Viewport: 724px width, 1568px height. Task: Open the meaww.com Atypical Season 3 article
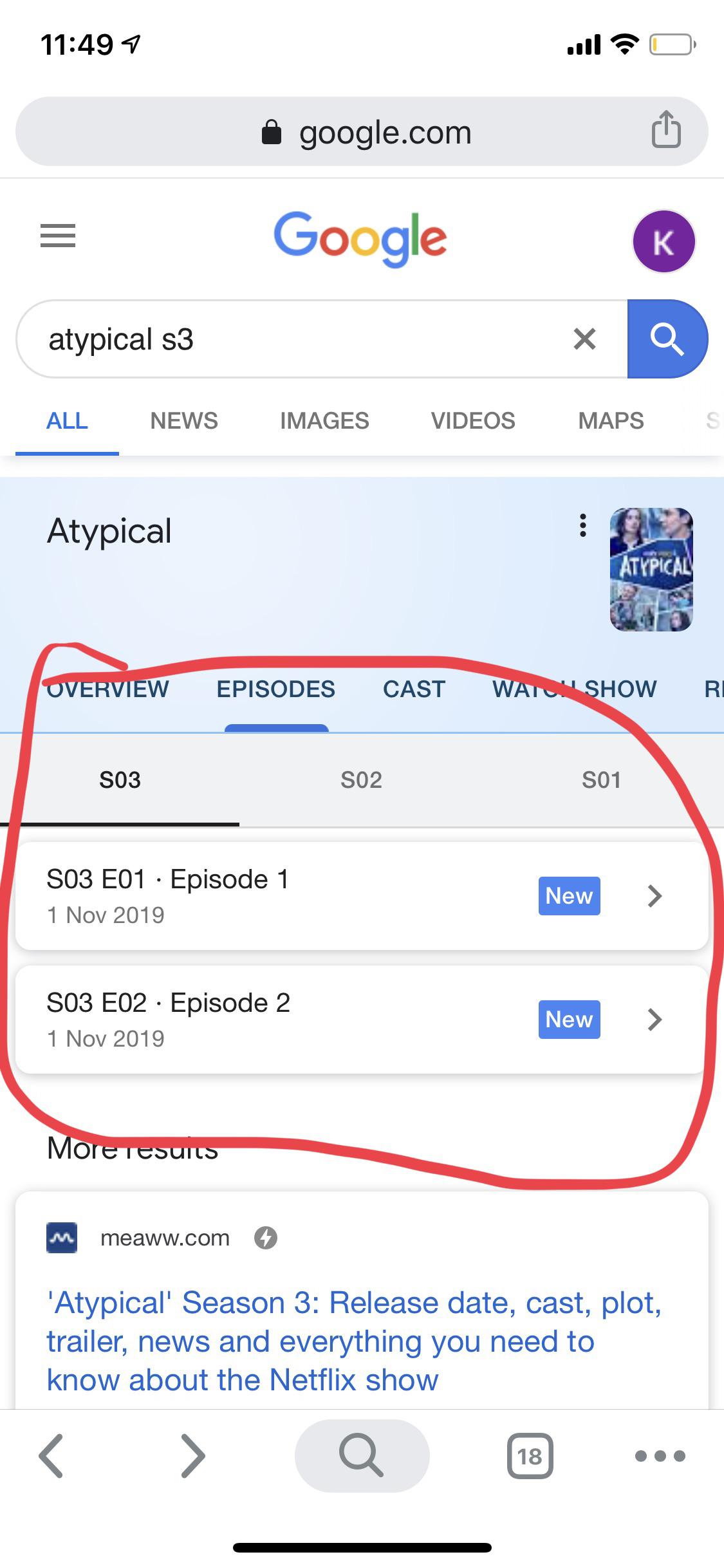(354, 1341)
